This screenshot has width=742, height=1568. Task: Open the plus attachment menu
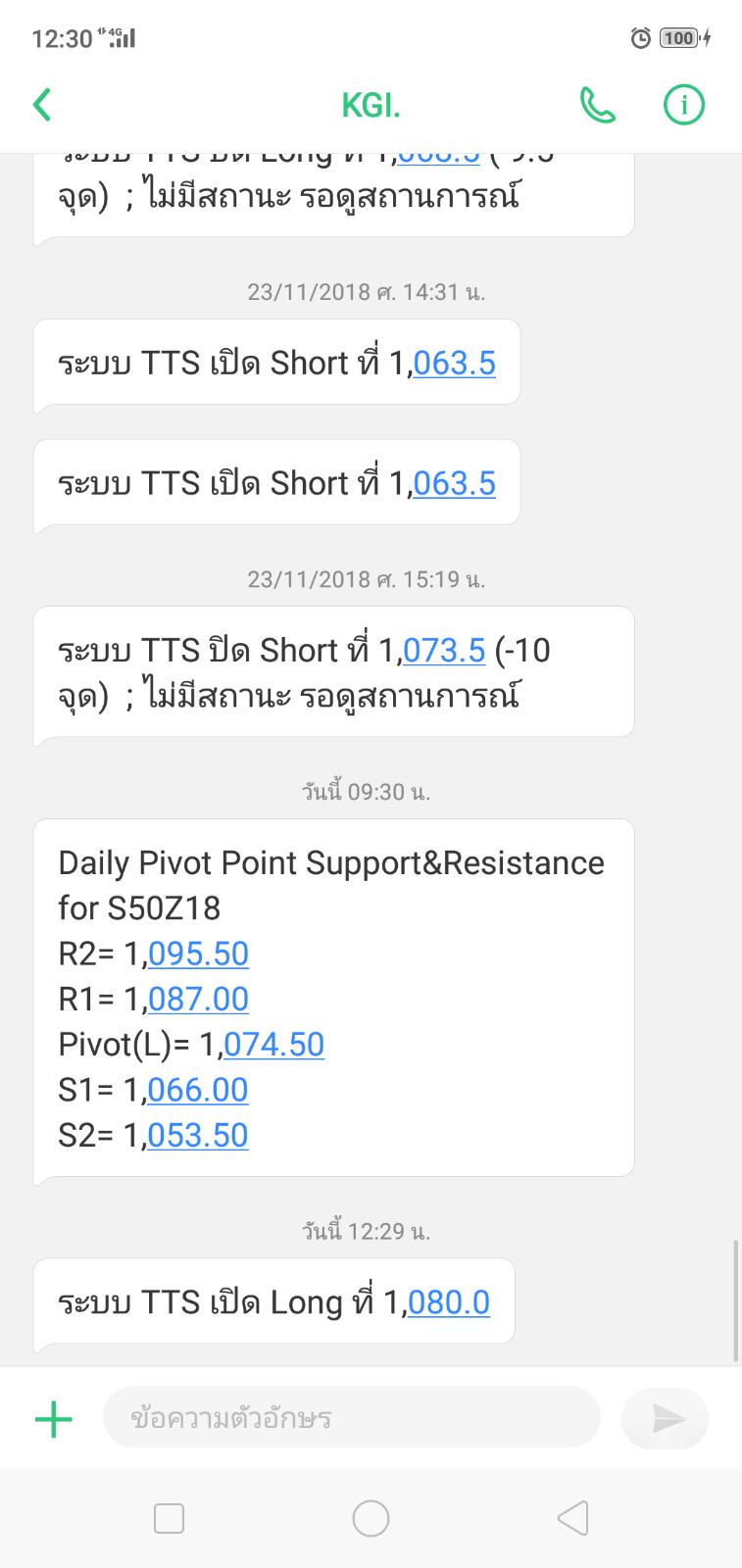coord(54,1418)
